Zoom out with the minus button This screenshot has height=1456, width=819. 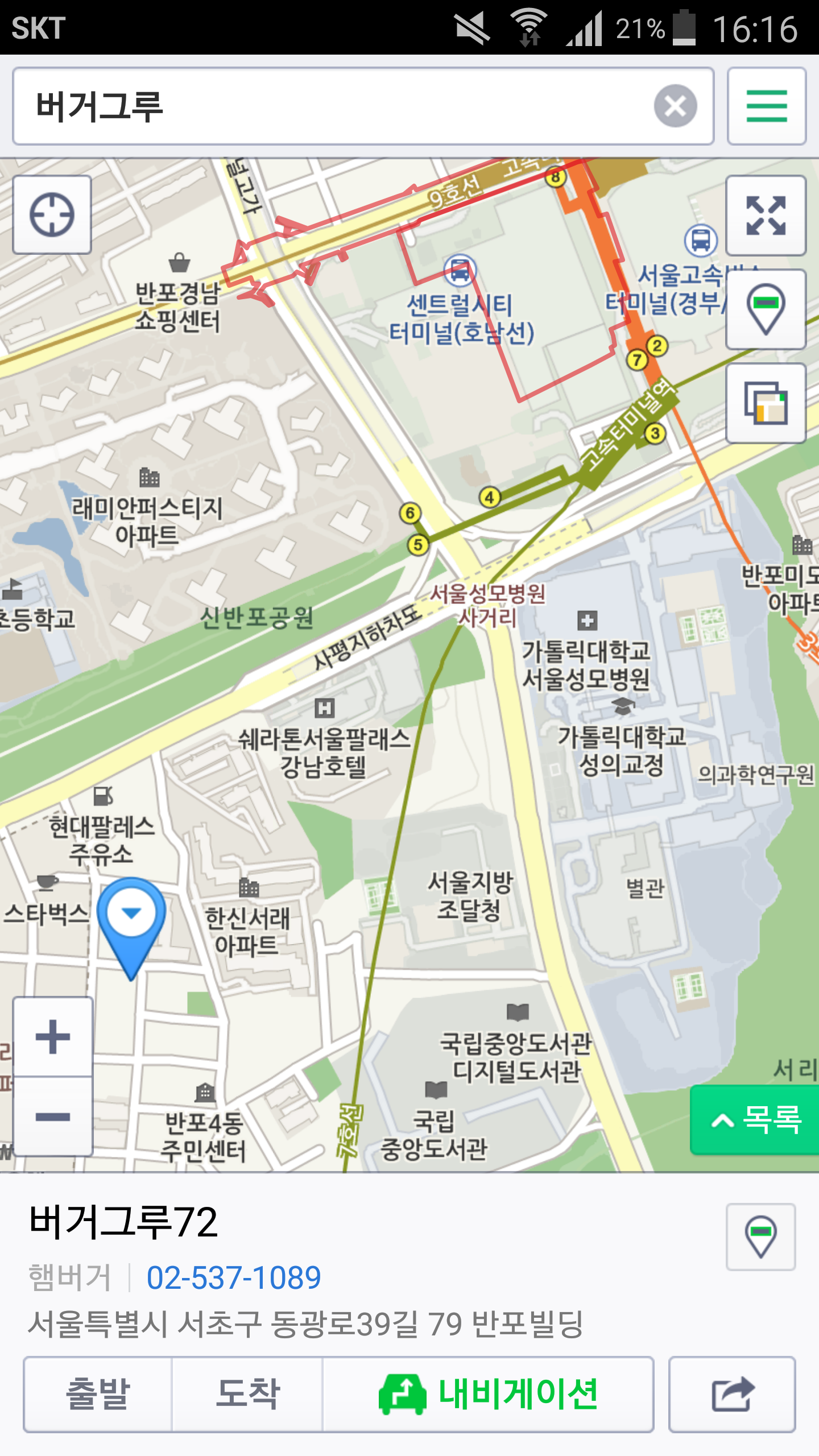point(53,1116)
